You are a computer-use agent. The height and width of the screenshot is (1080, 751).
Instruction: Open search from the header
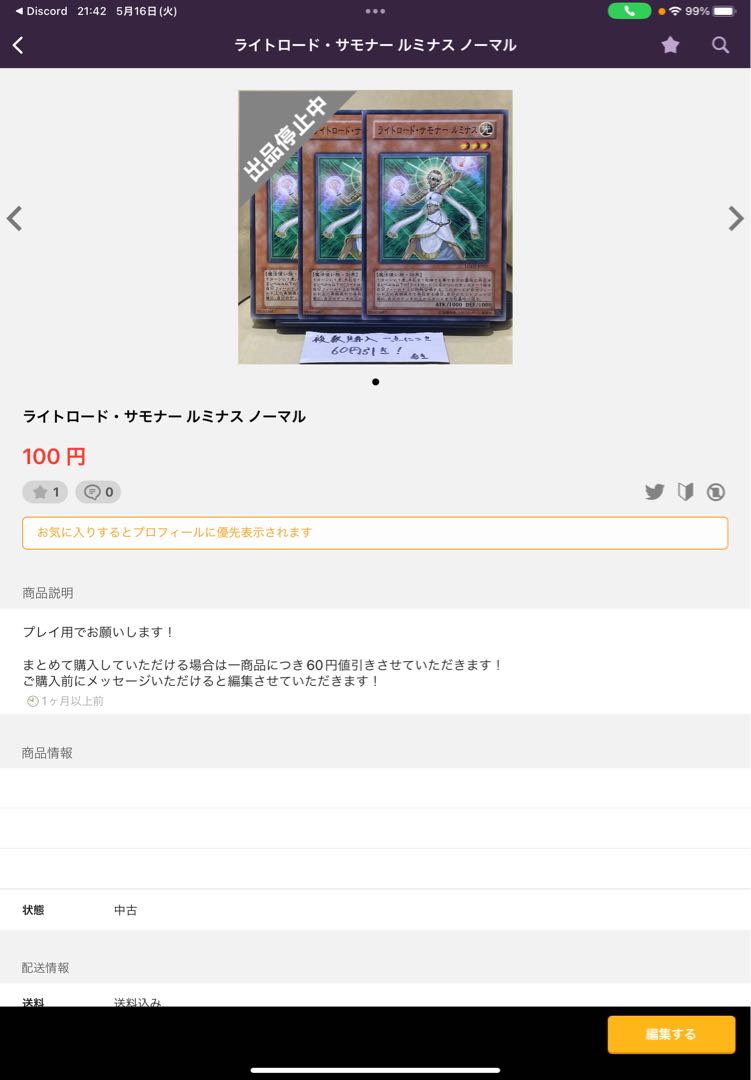(720, 45)
